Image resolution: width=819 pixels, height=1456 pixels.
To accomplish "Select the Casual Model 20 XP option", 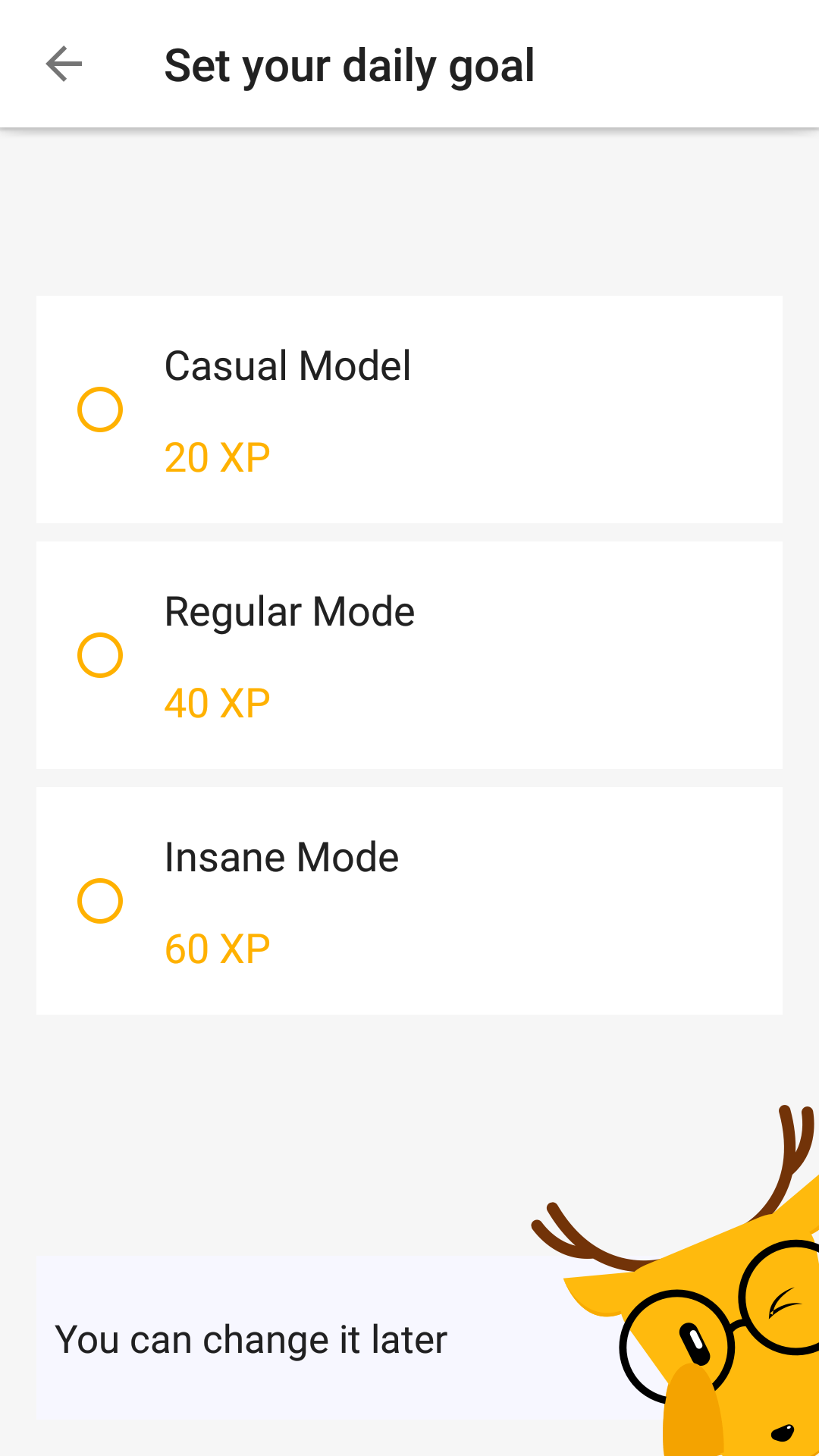I will pos(409,409).
